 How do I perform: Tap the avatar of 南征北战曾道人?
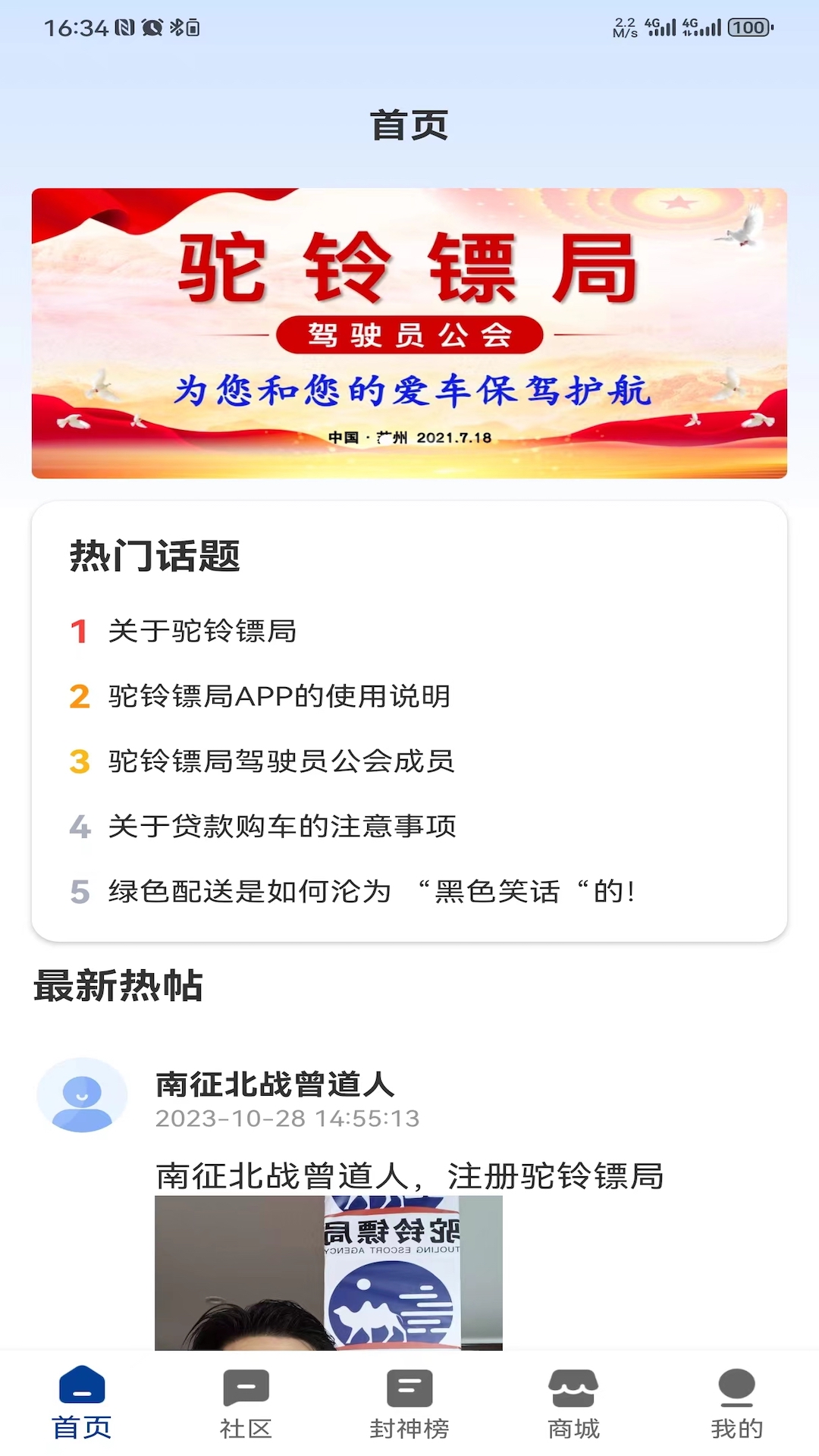click(82, 1096)
